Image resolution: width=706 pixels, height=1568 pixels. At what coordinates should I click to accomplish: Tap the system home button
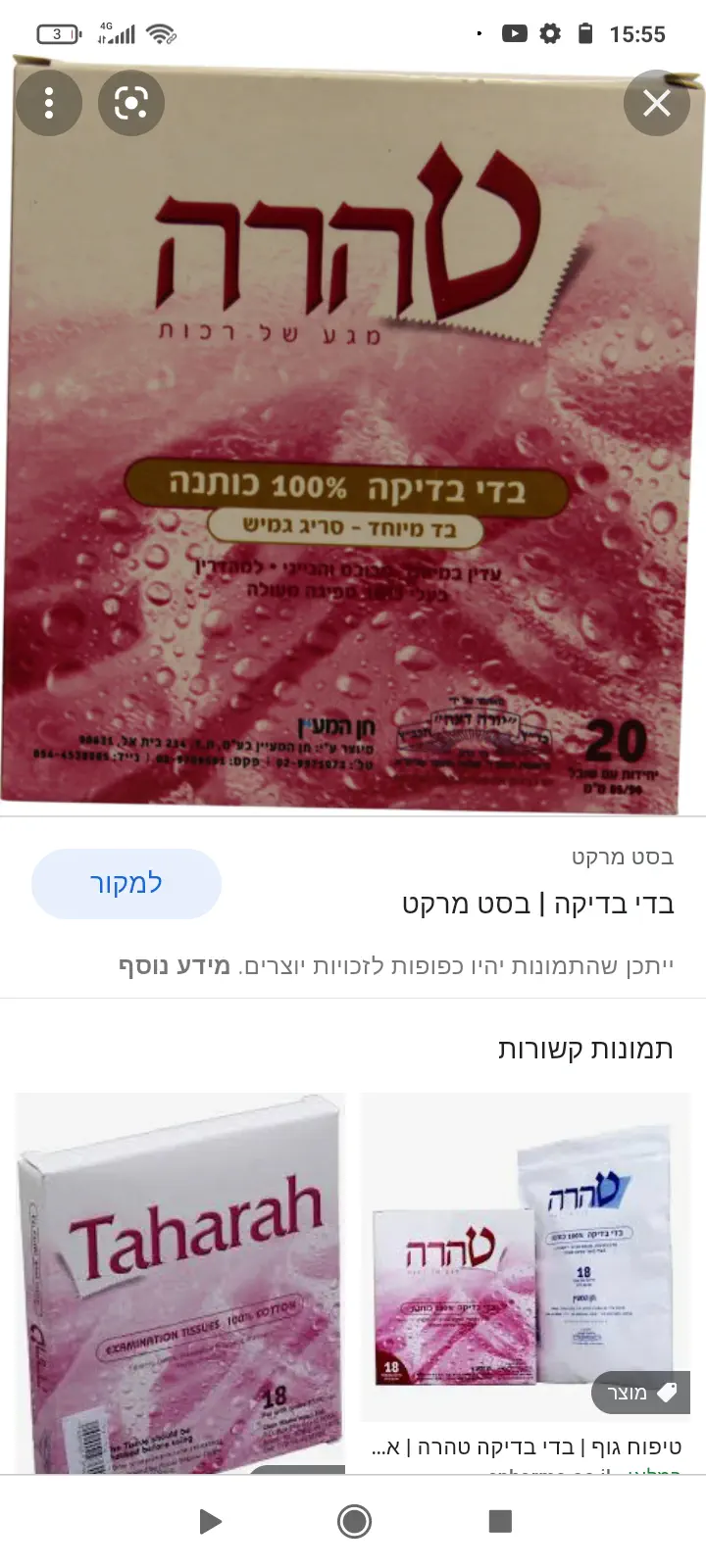(x=354, y=1521)
